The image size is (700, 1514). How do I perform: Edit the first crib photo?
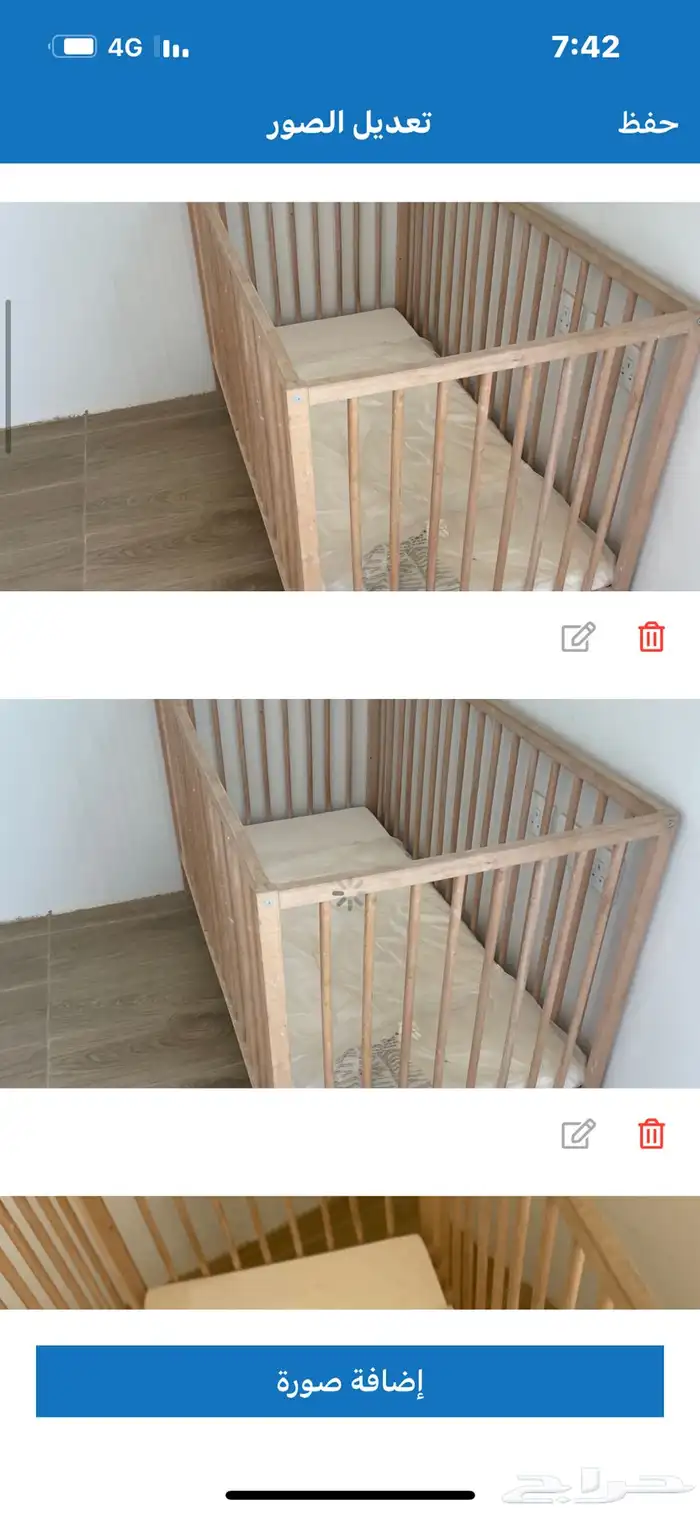point(578,637)
